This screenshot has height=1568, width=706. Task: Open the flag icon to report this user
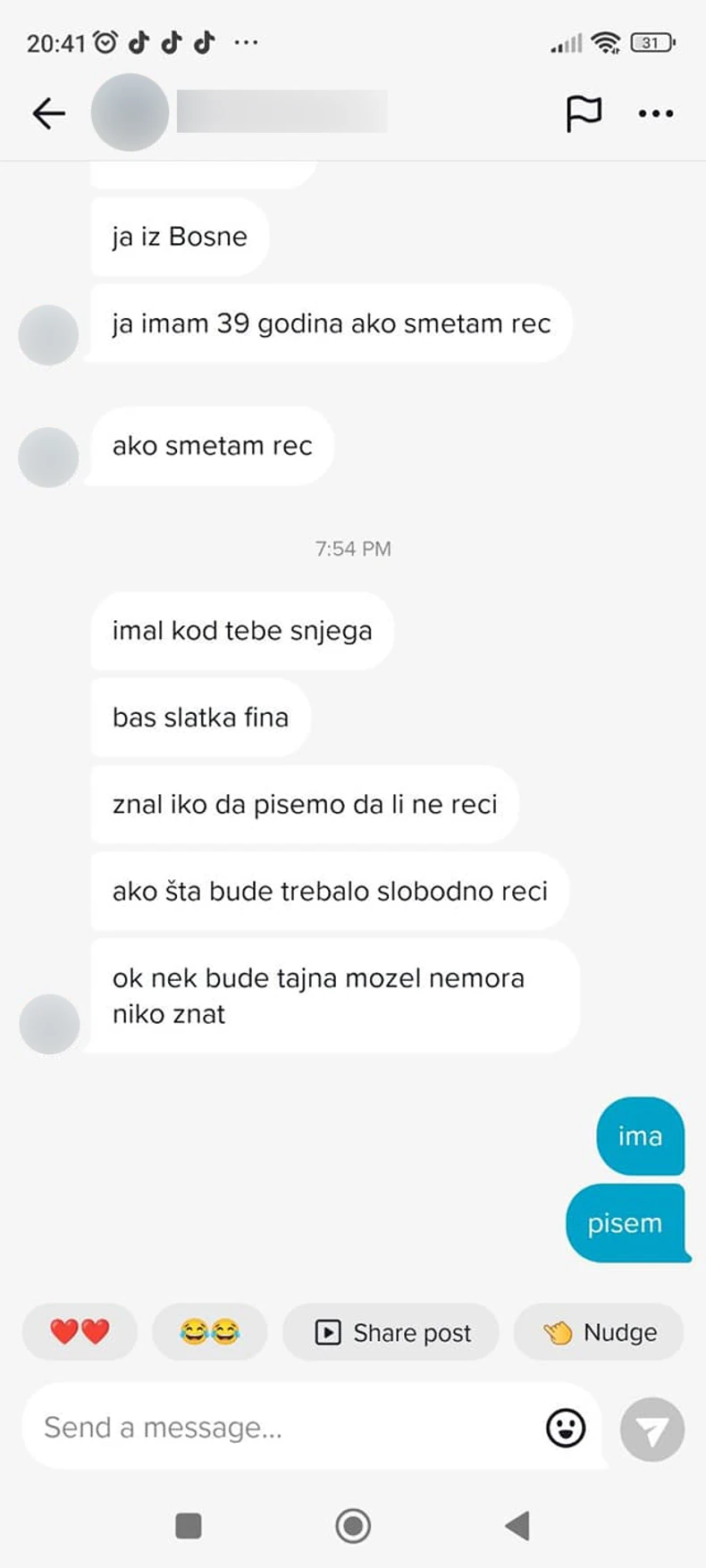coord(585,113)
